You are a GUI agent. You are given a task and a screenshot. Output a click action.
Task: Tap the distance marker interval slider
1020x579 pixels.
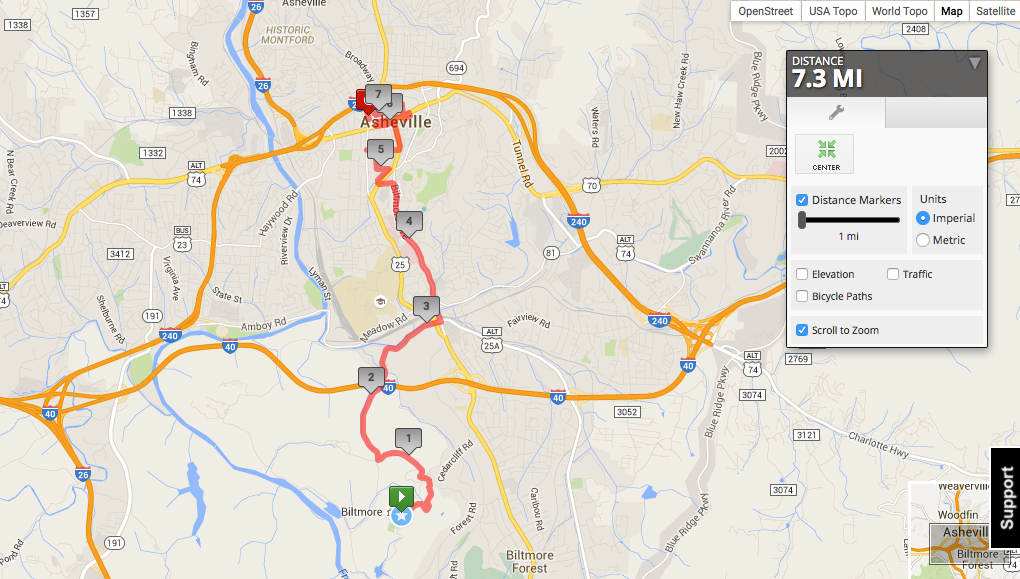pos(803,220)
